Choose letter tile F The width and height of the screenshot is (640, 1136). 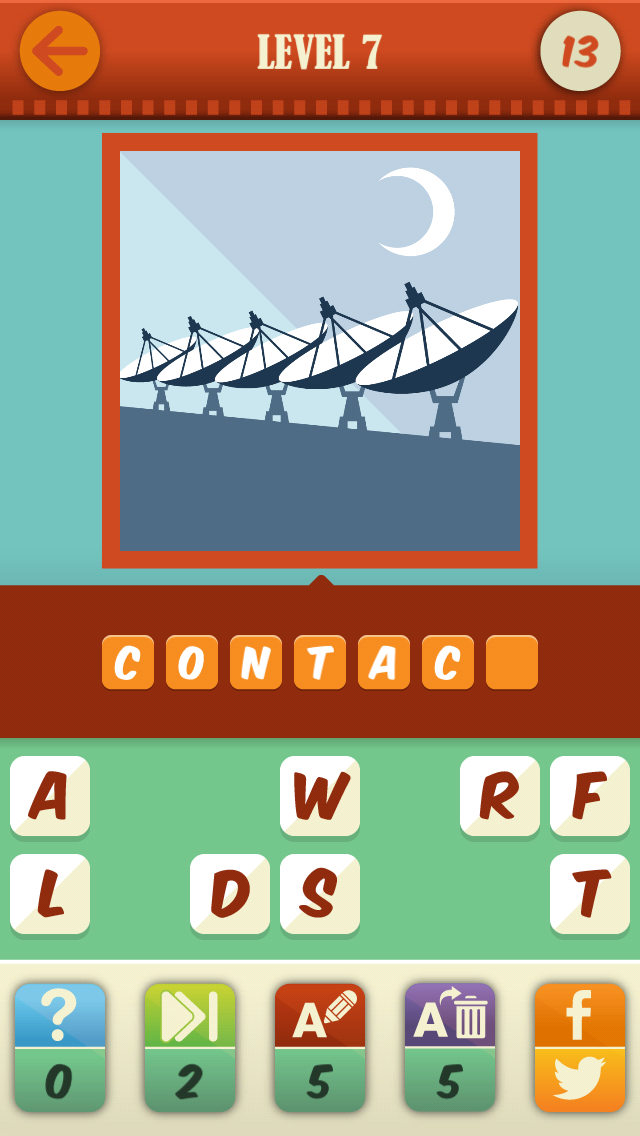coord(590,796)
